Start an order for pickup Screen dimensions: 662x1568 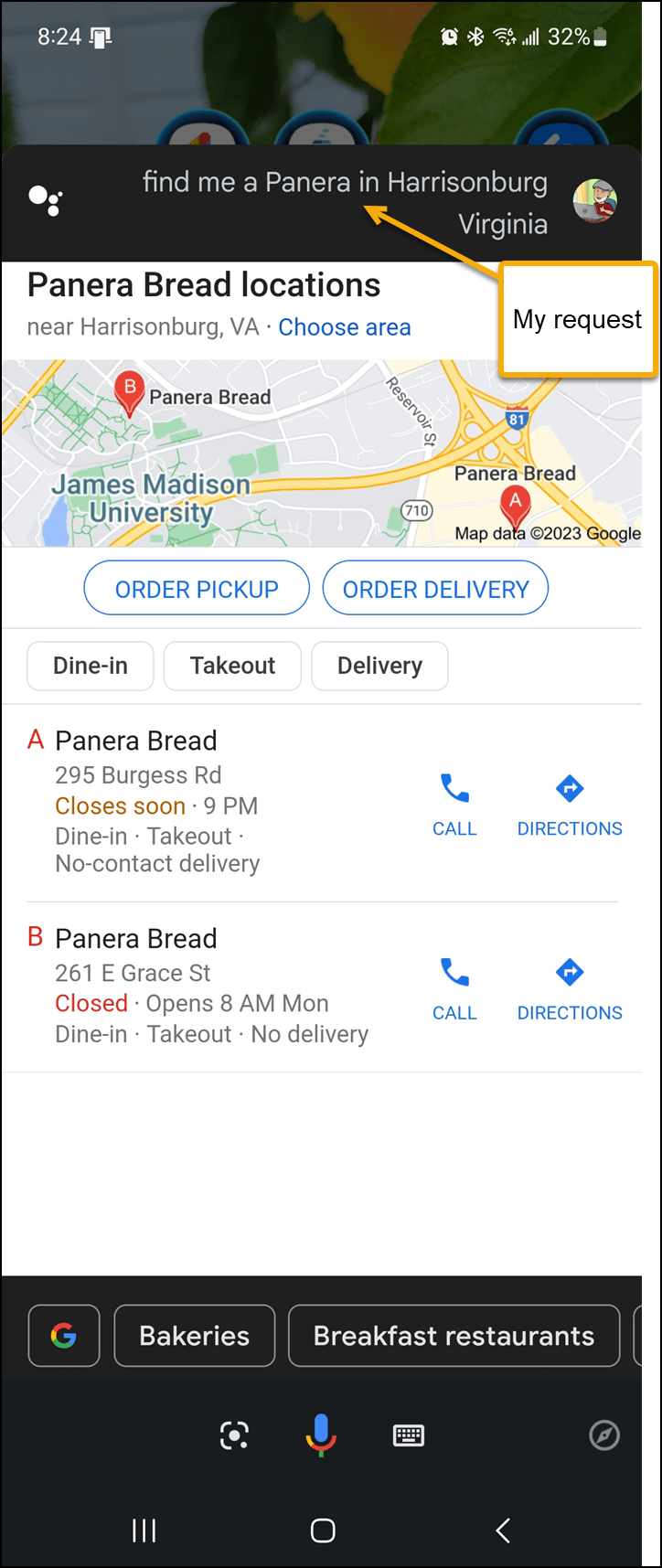coord(197,589)
